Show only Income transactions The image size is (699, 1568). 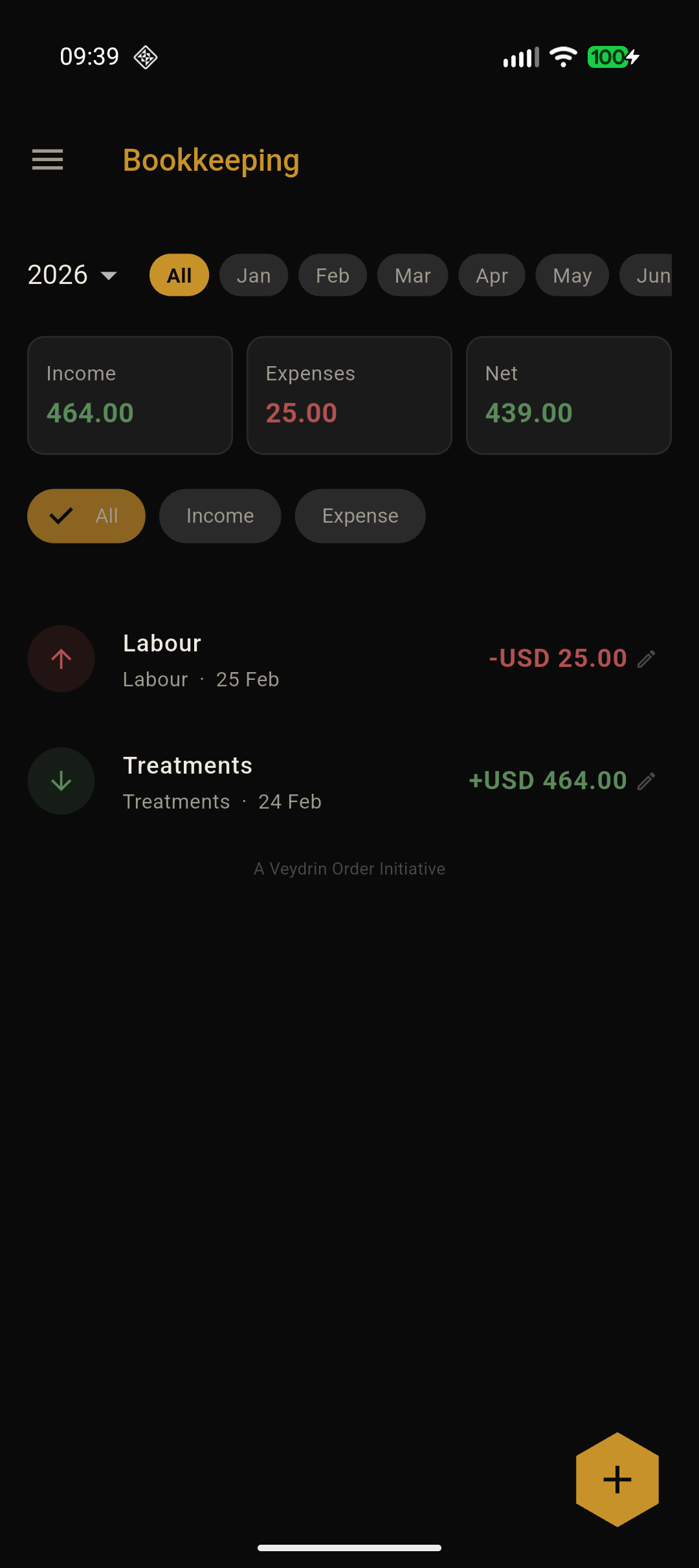(220, 516)
